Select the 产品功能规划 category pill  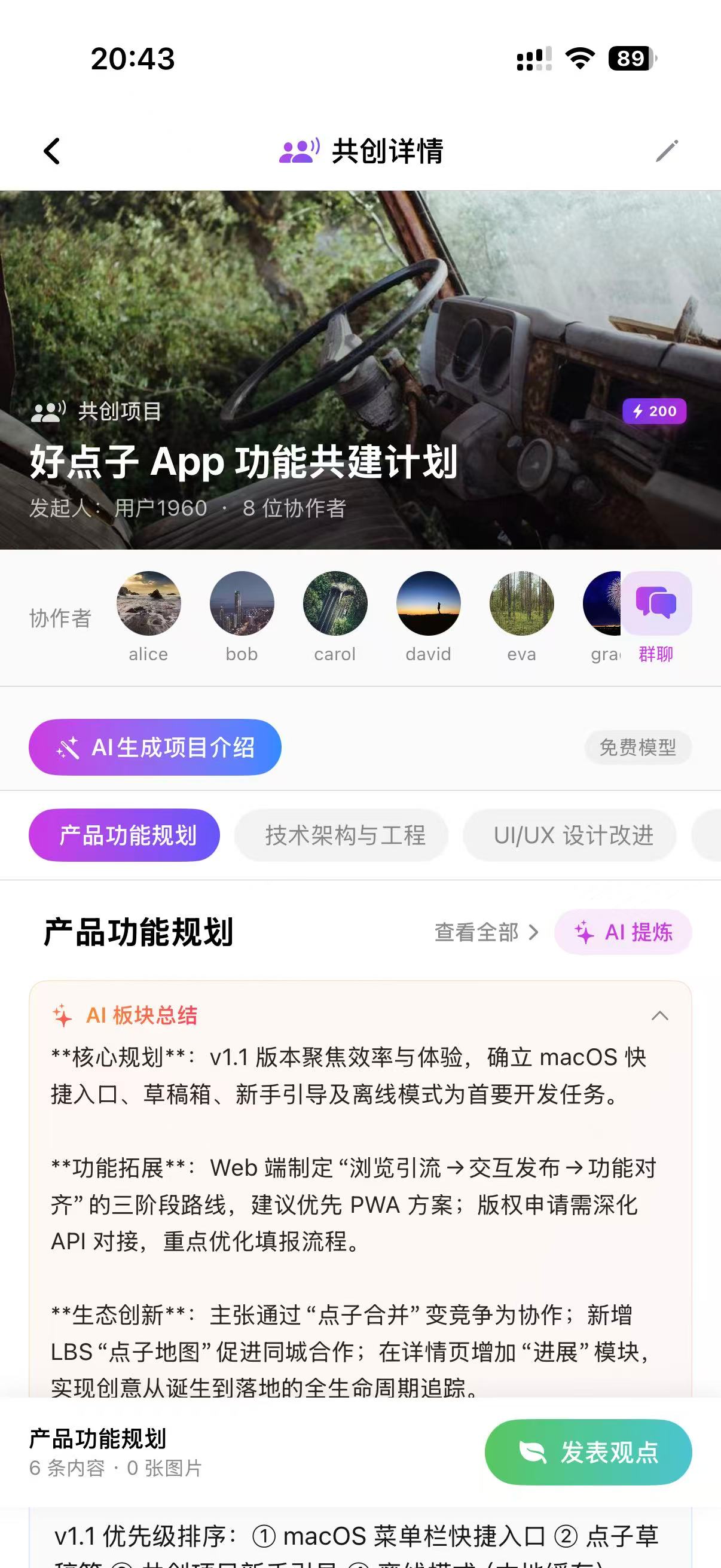[x=124, y=835]
